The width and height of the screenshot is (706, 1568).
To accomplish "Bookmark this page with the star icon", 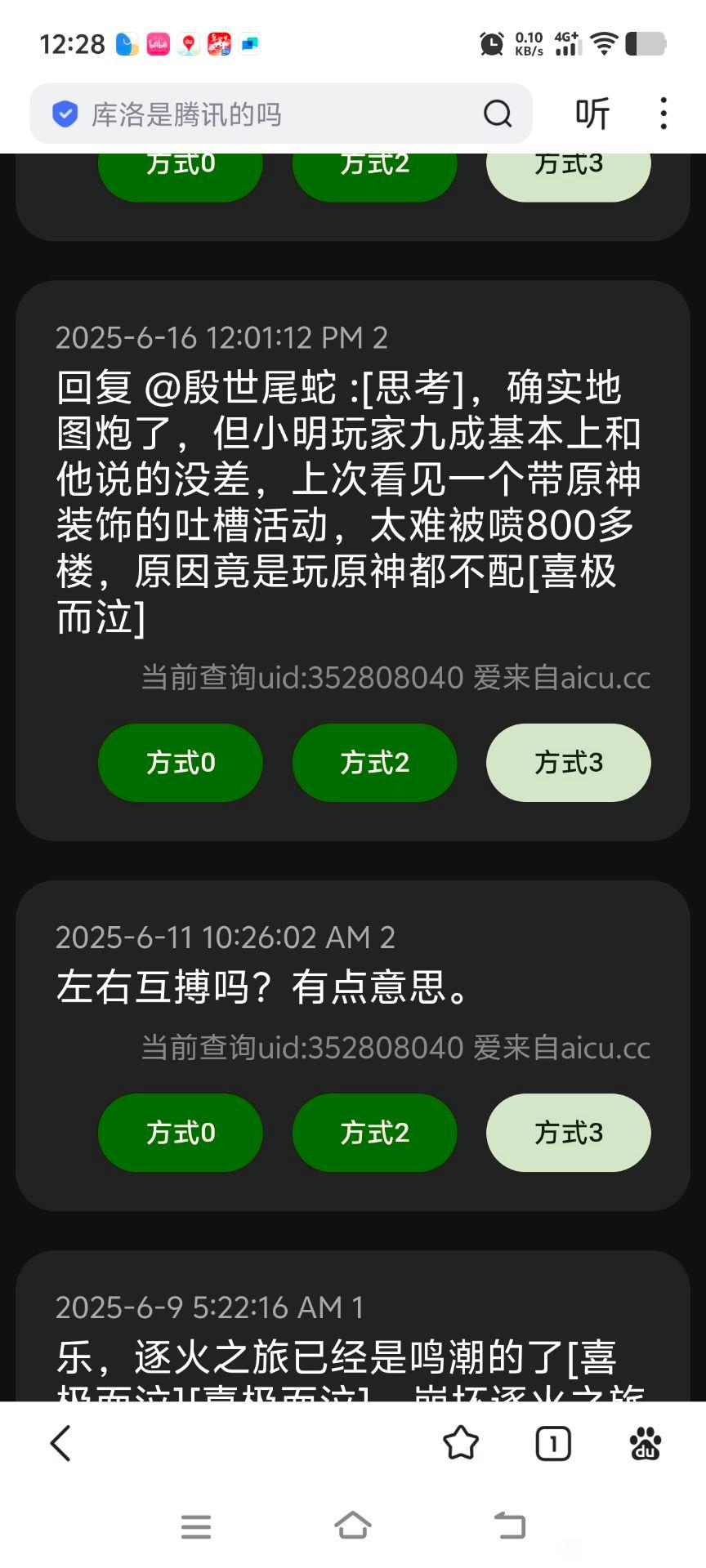I will point(461,1443).
